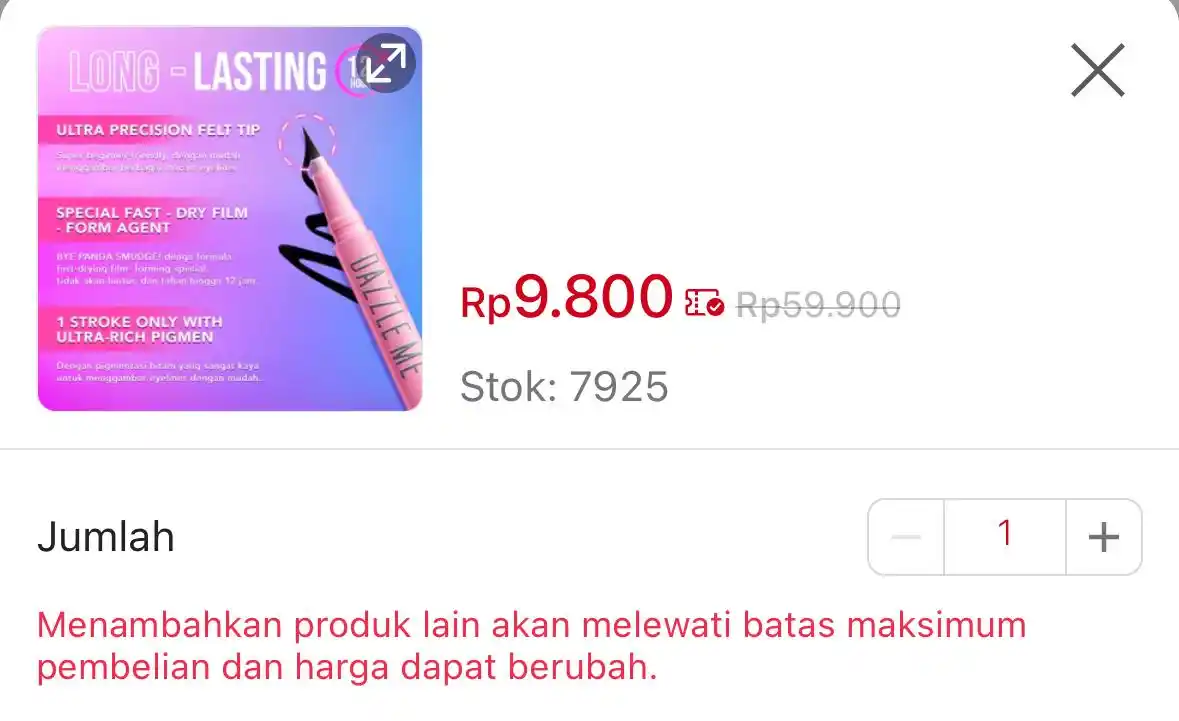Screen dimensions: 1179x721
Task: Increase the Jumlah quantity with plus
Action: (x=1103, y=537)
